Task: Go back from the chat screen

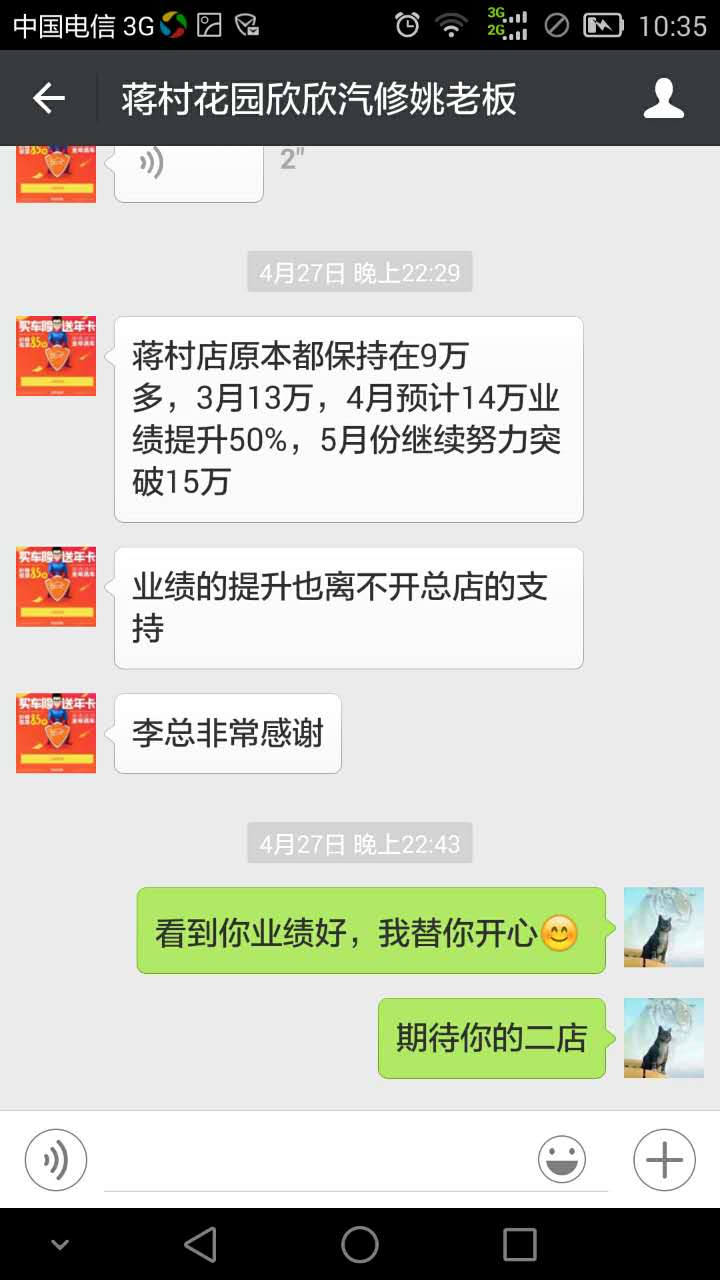Action: click(49, 98)
